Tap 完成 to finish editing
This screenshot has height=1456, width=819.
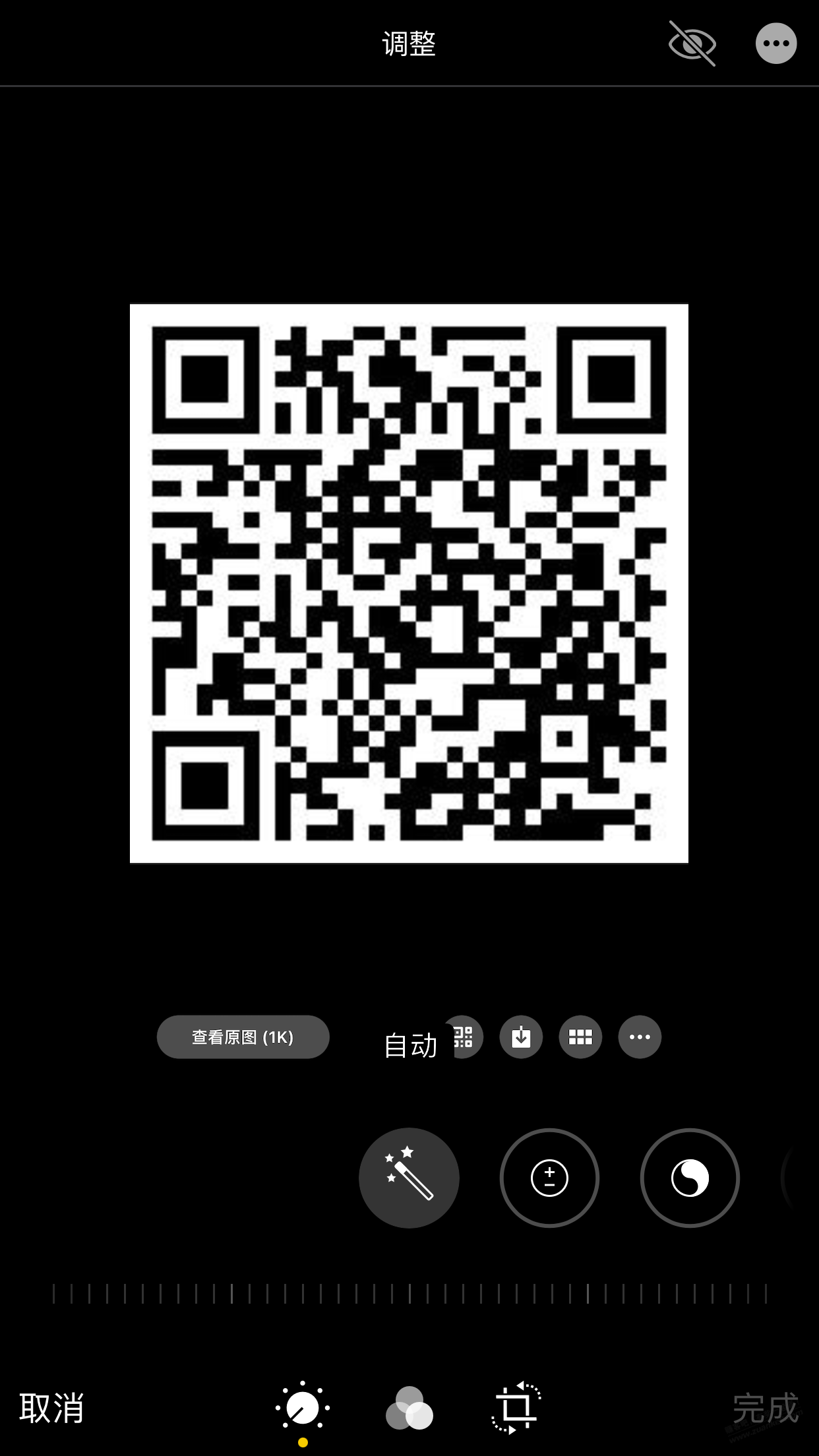click(x=765, y=1408)
